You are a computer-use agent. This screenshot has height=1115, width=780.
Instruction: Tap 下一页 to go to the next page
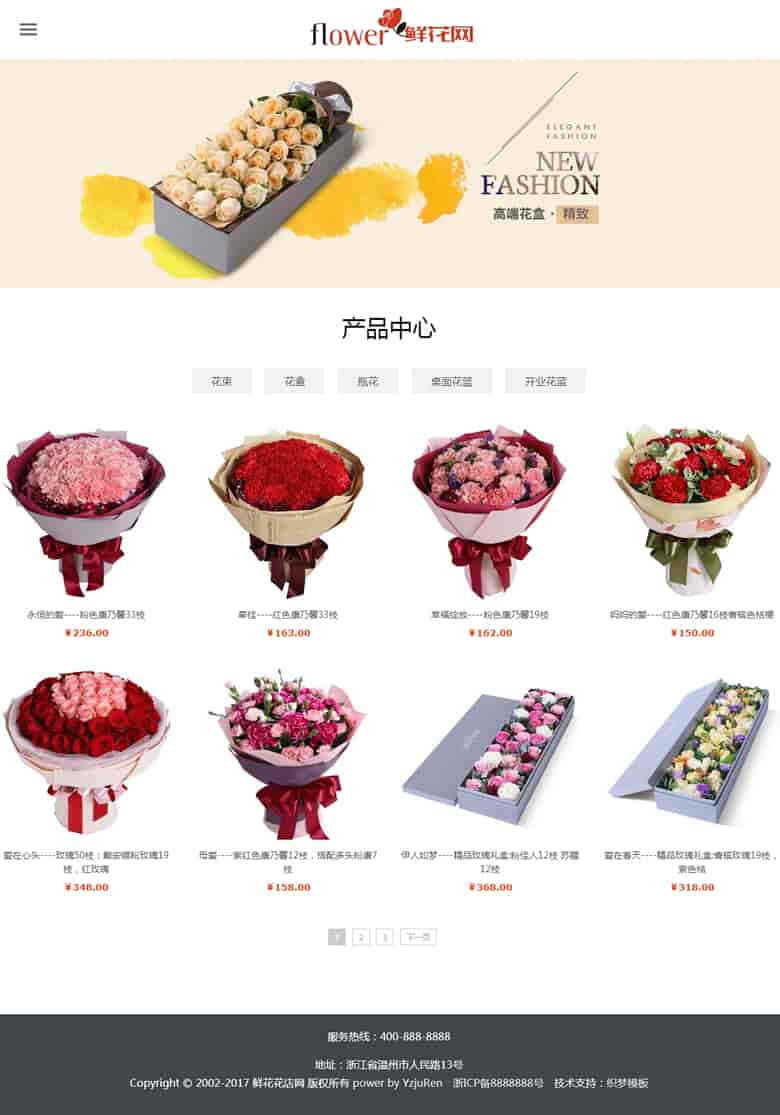[418, 937]
